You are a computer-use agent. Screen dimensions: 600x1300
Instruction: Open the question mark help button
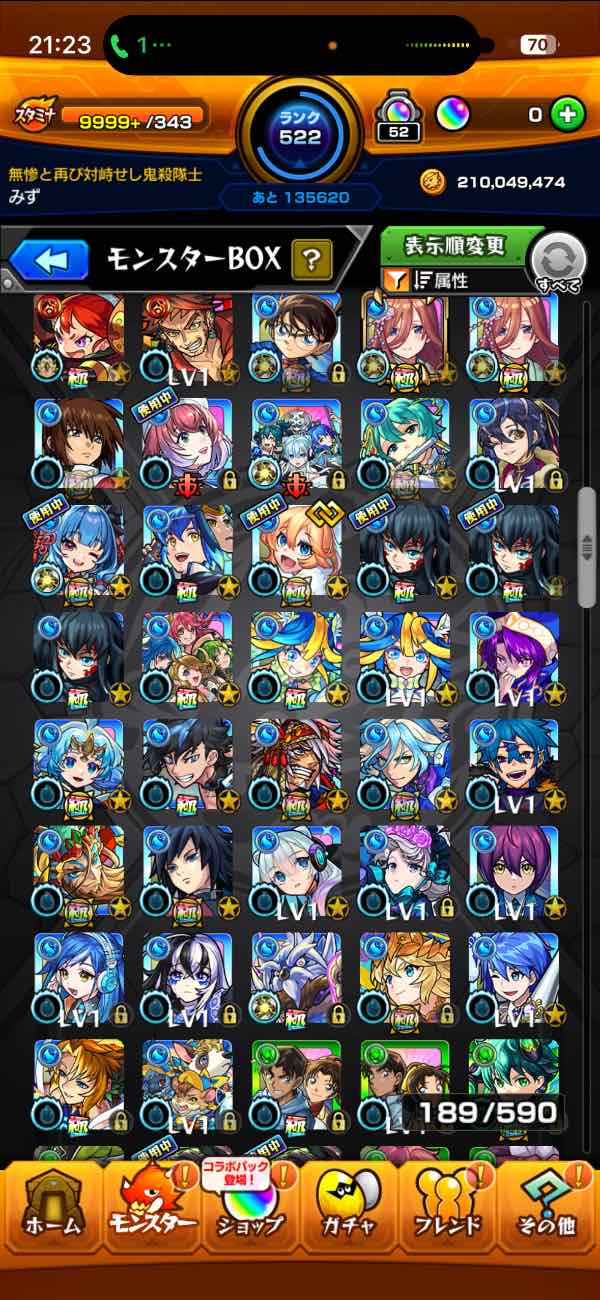[311, 262]
